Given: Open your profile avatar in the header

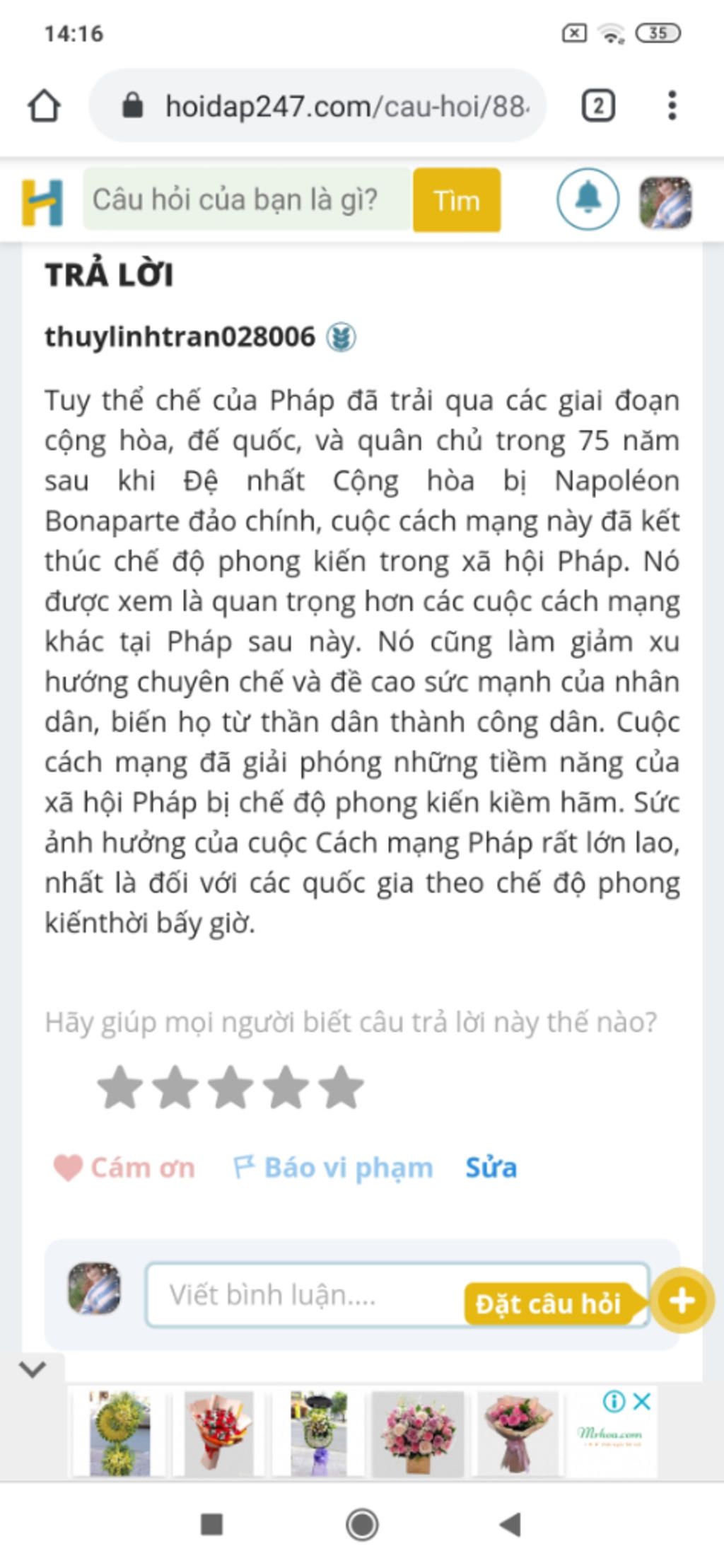Looking at the screenshot, I should click(665, 202).
